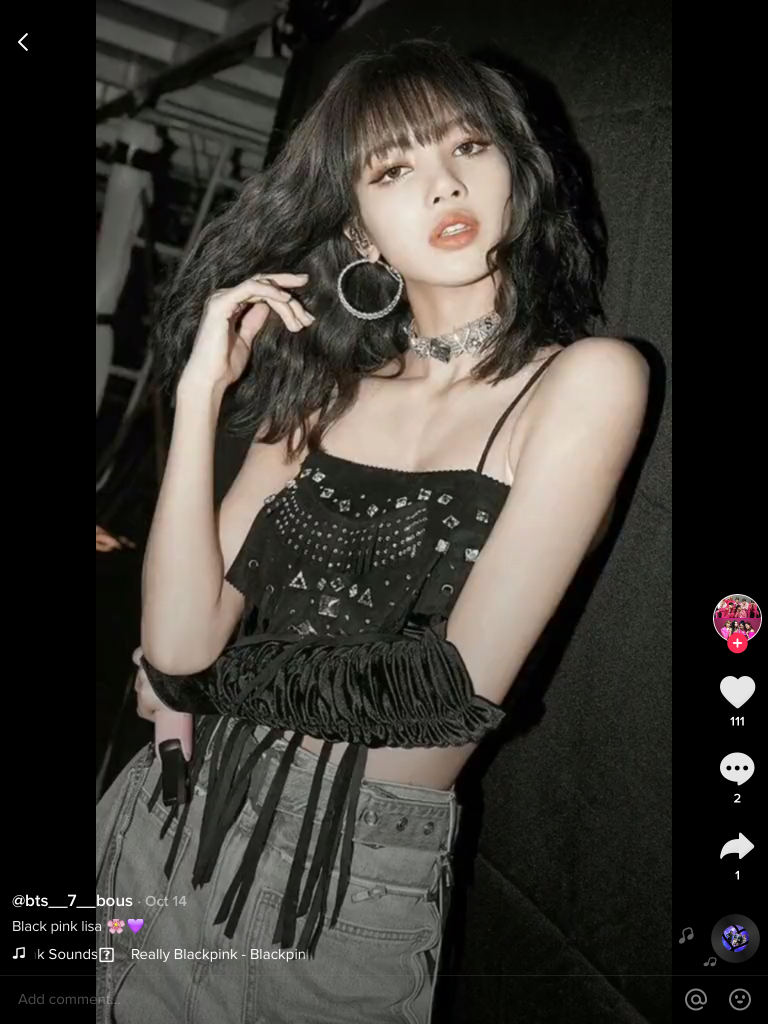
Task: Open the @bts__7__bous profile username
Action: click(72, 901)
